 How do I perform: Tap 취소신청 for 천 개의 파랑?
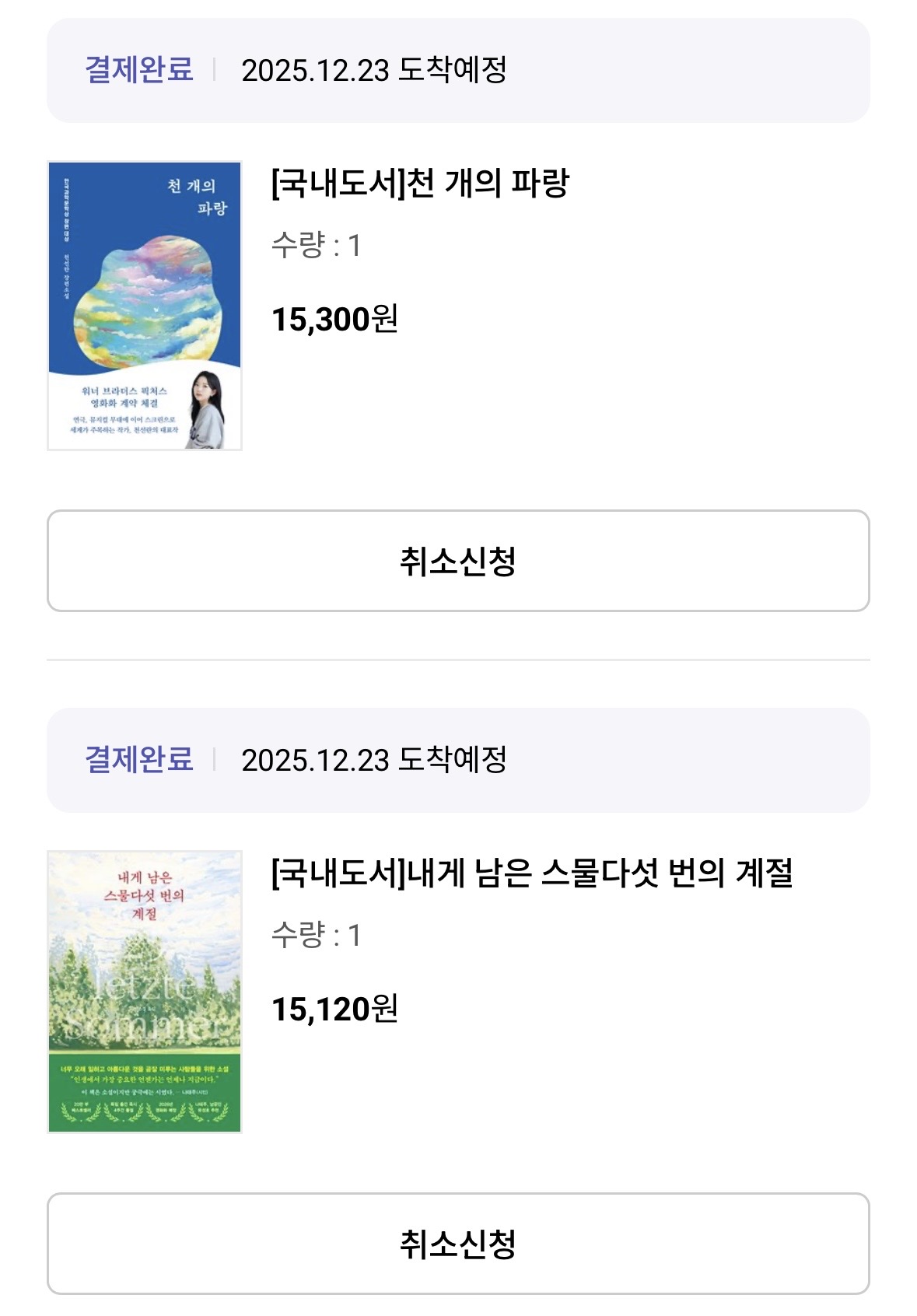[x=458, y=561]
